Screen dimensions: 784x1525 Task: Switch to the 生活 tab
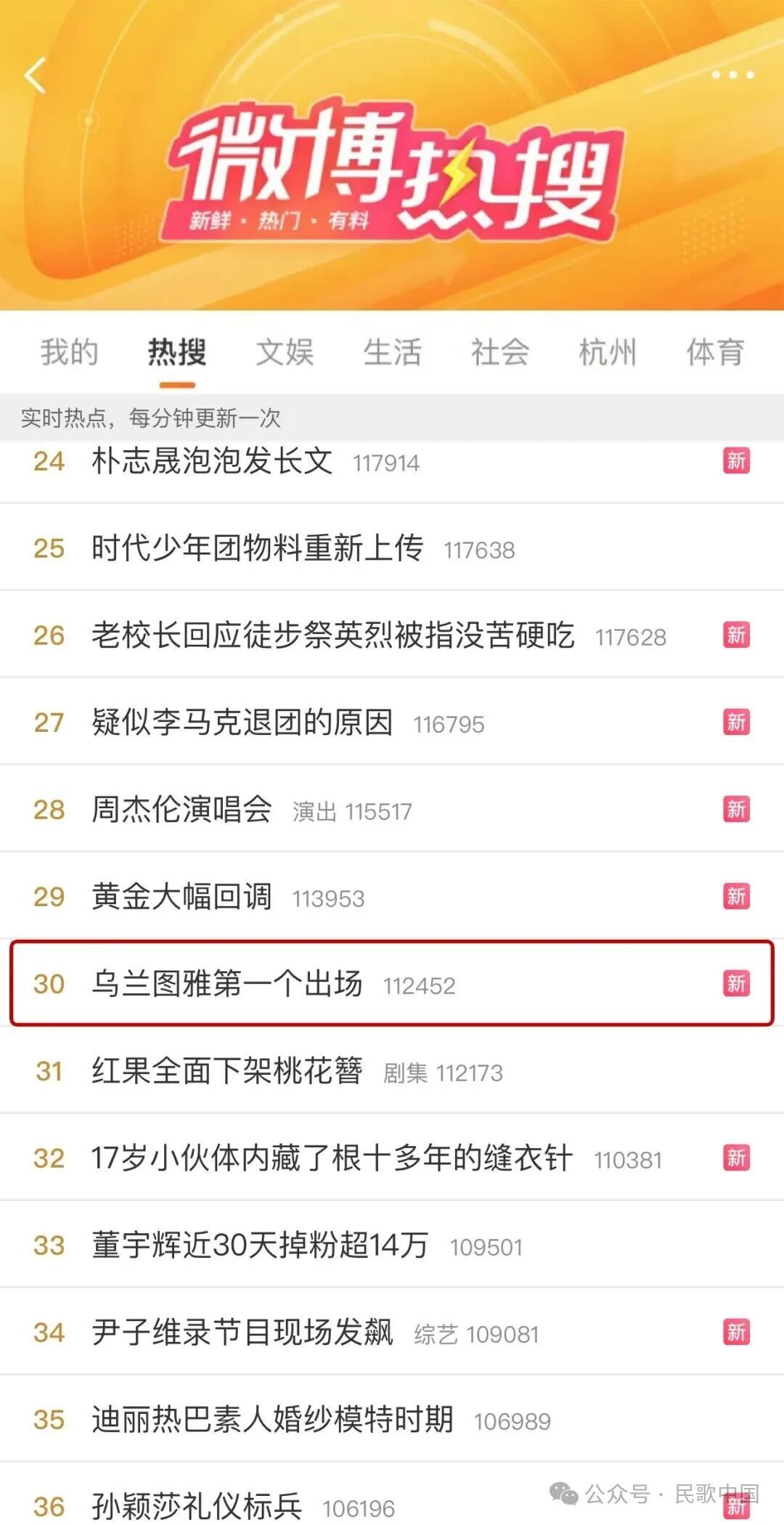pyautogui.click(x=392, y=352)
